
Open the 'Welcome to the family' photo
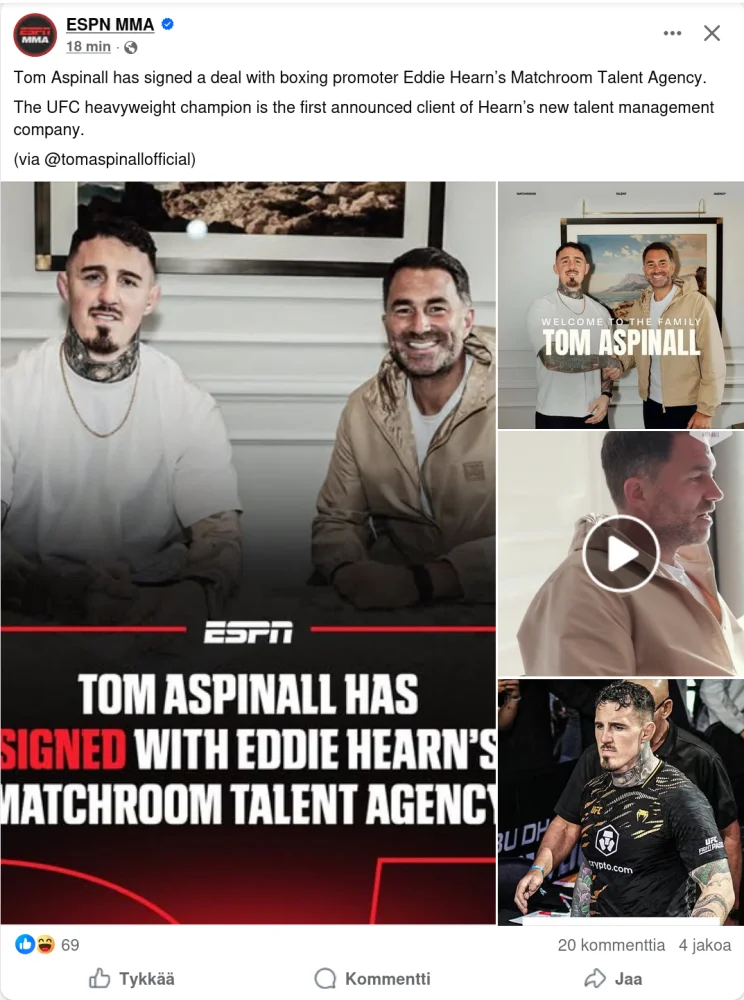point(621,305)
